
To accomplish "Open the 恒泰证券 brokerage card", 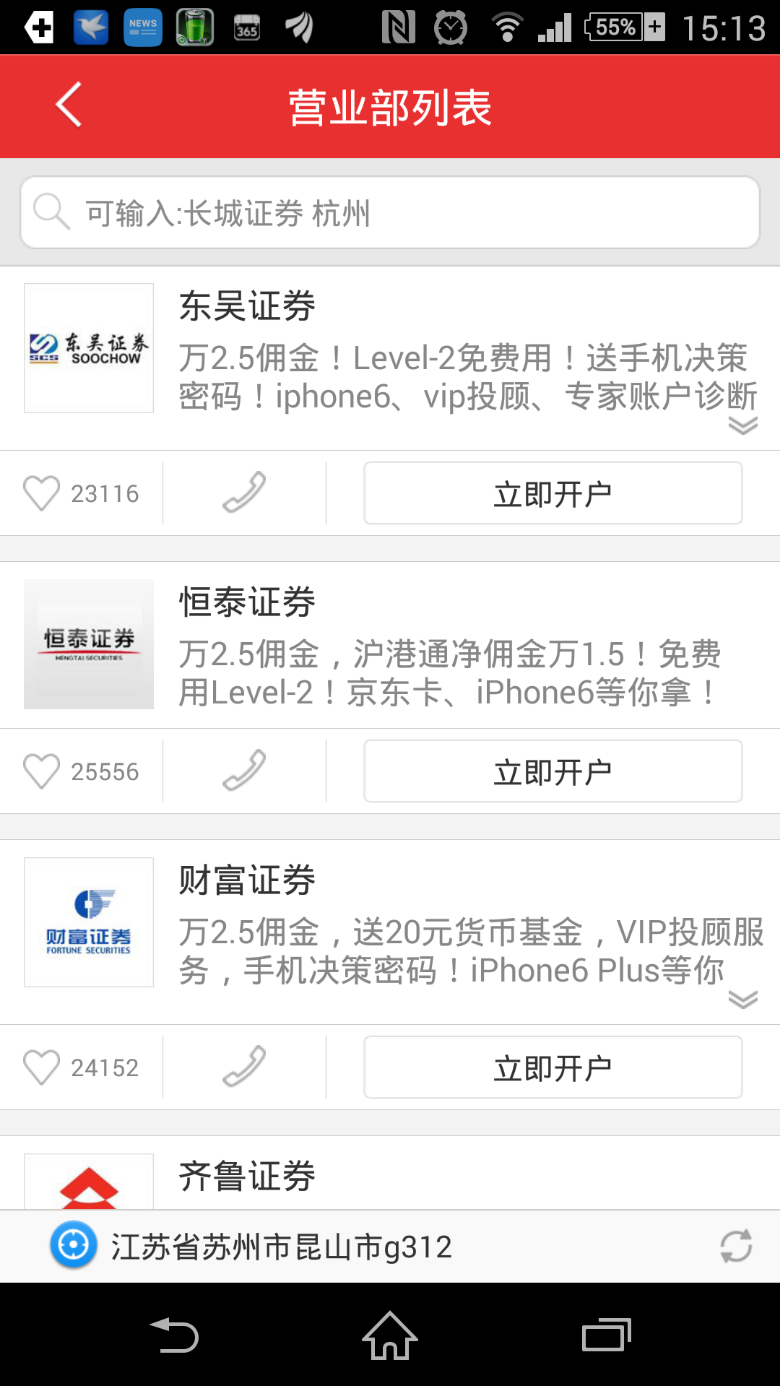I will click(x=390, y=645).
